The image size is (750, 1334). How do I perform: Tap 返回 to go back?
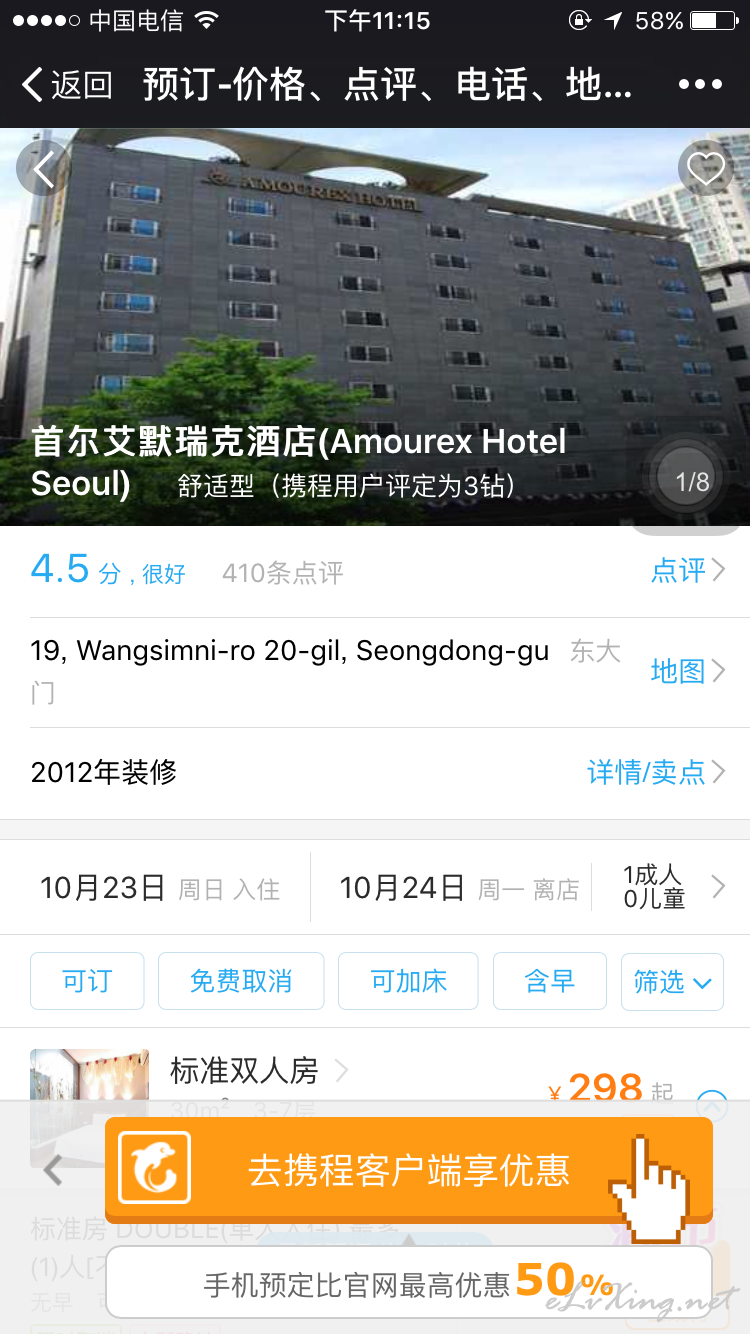(66, 85)
